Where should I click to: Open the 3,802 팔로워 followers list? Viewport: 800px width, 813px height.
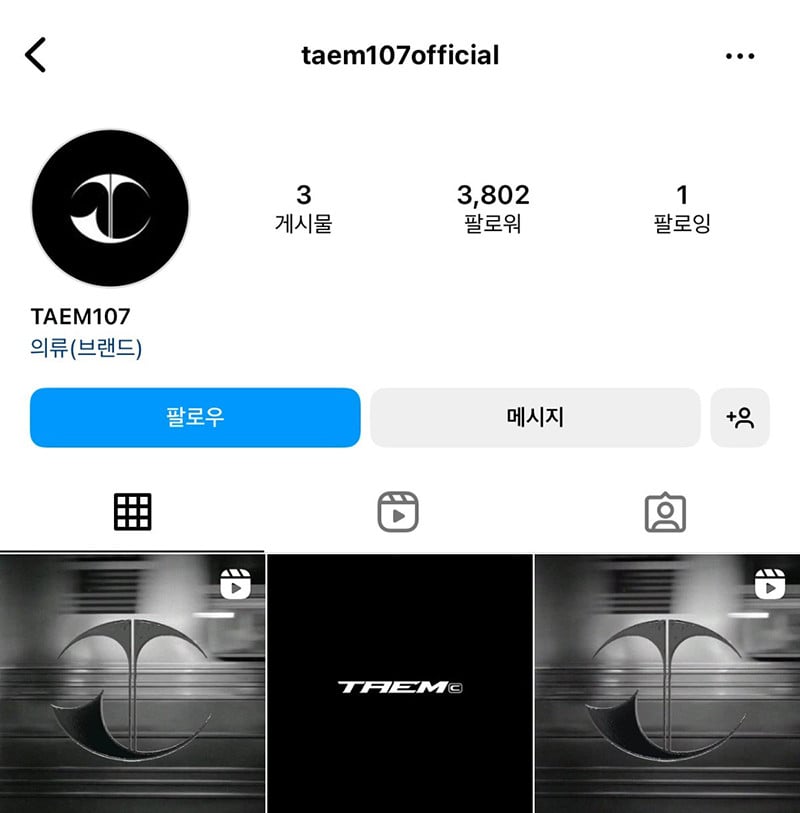[493, 208]
